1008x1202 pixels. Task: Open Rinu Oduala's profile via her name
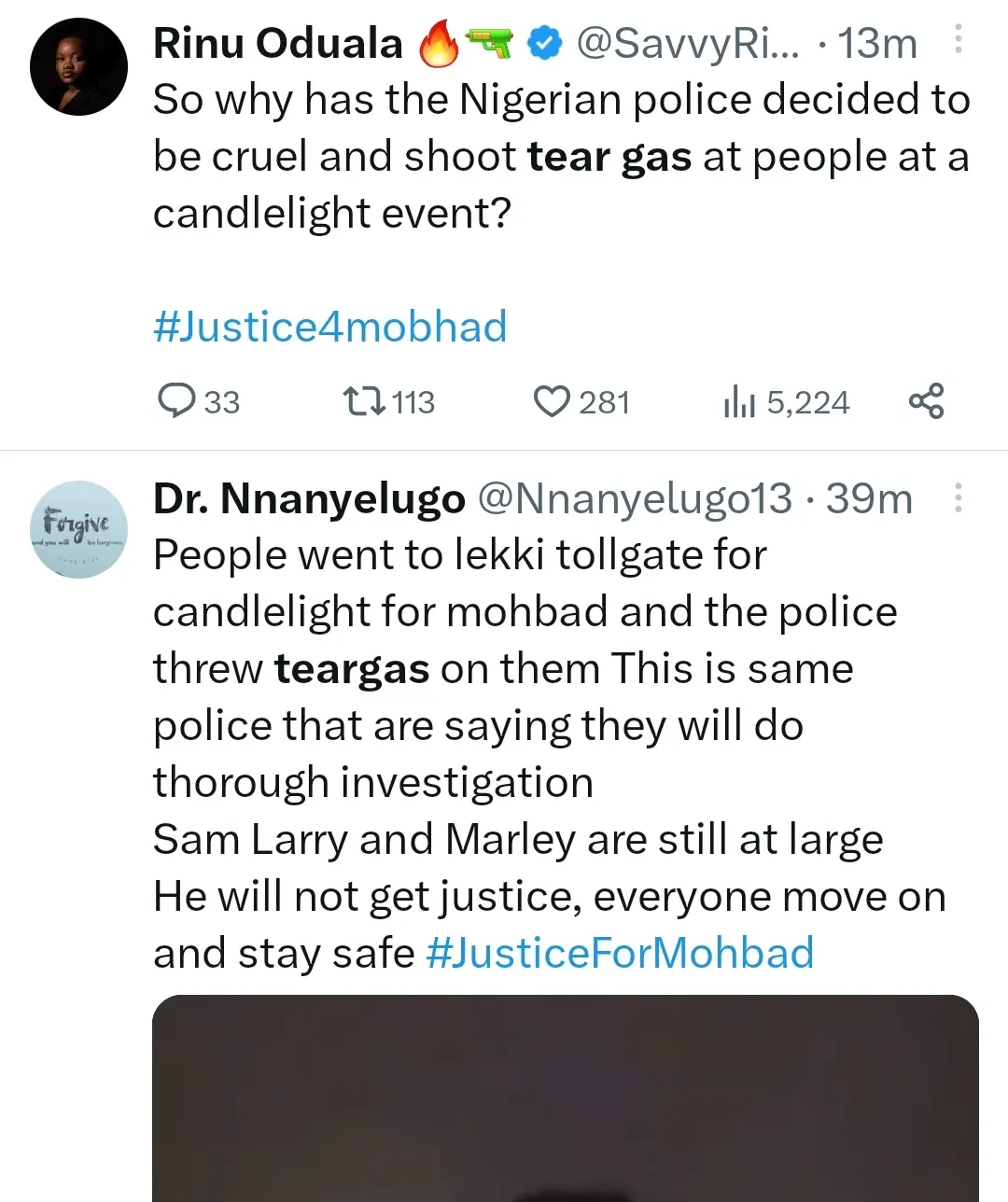click(277, 43)
